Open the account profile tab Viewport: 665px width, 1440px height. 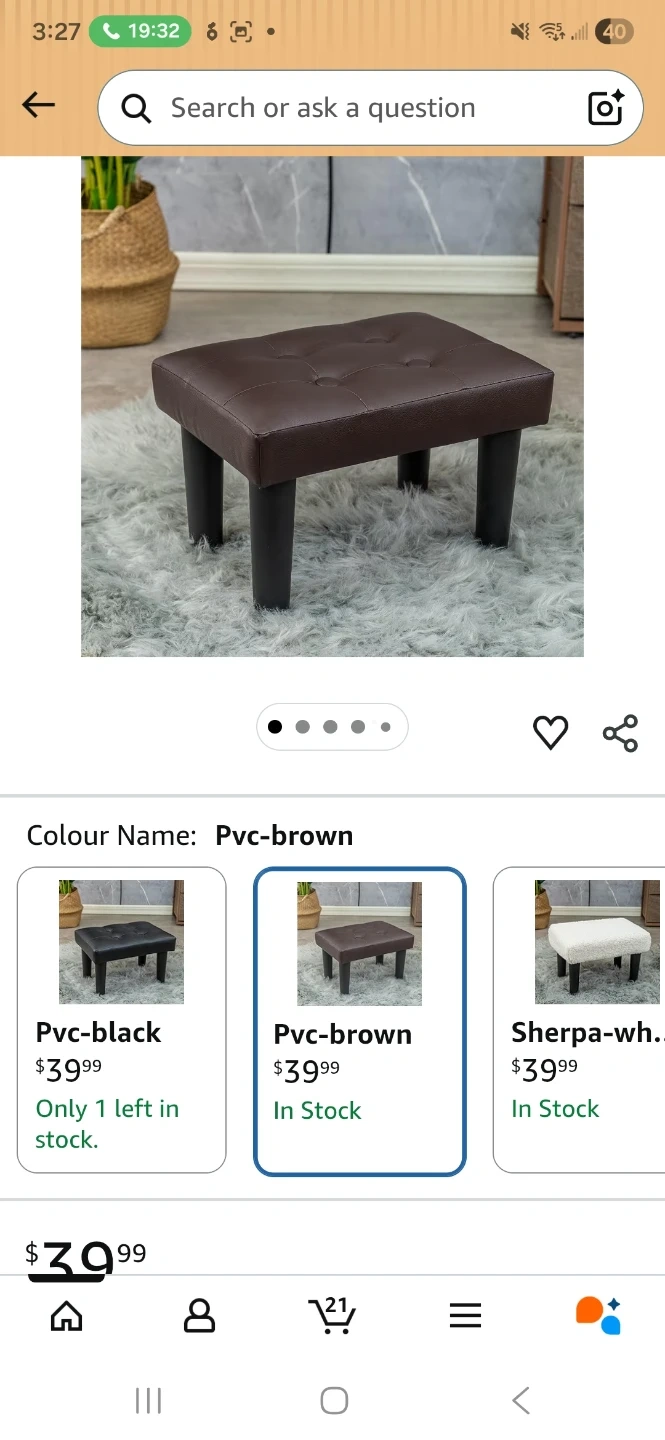click(200, 1316)
